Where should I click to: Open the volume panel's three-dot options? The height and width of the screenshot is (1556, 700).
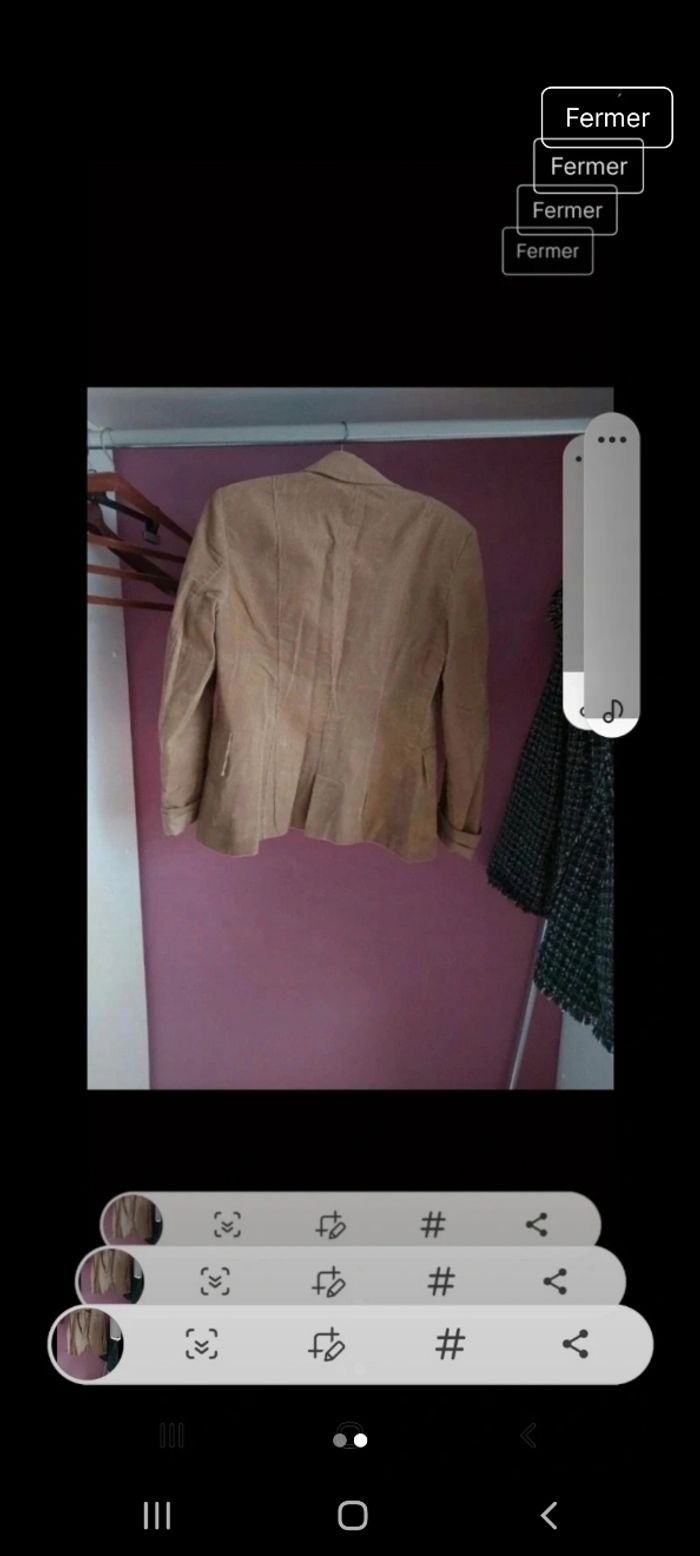[x=612, y=439]
